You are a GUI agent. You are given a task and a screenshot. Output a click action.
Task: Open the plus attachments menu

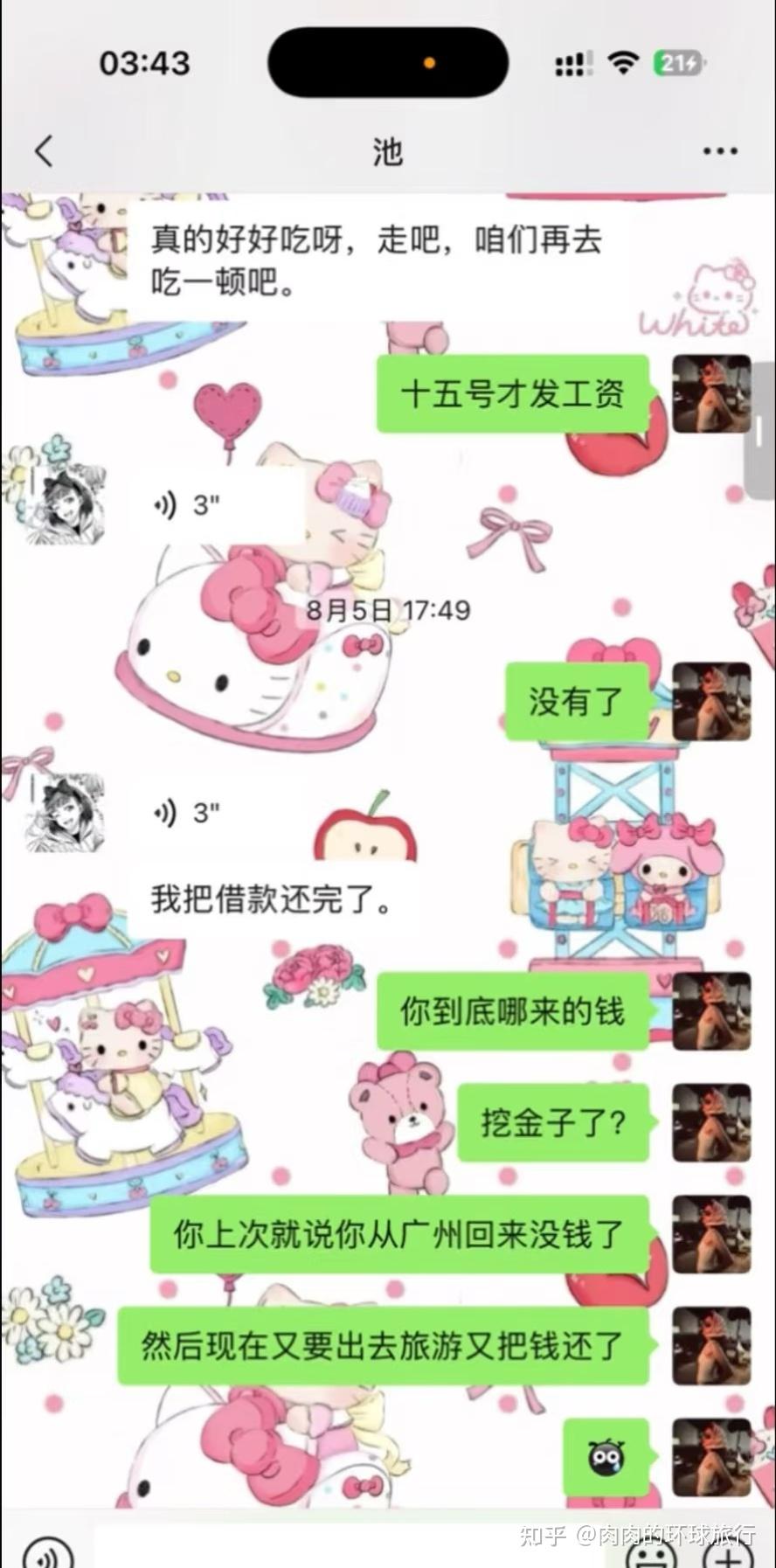[728, 1556]
